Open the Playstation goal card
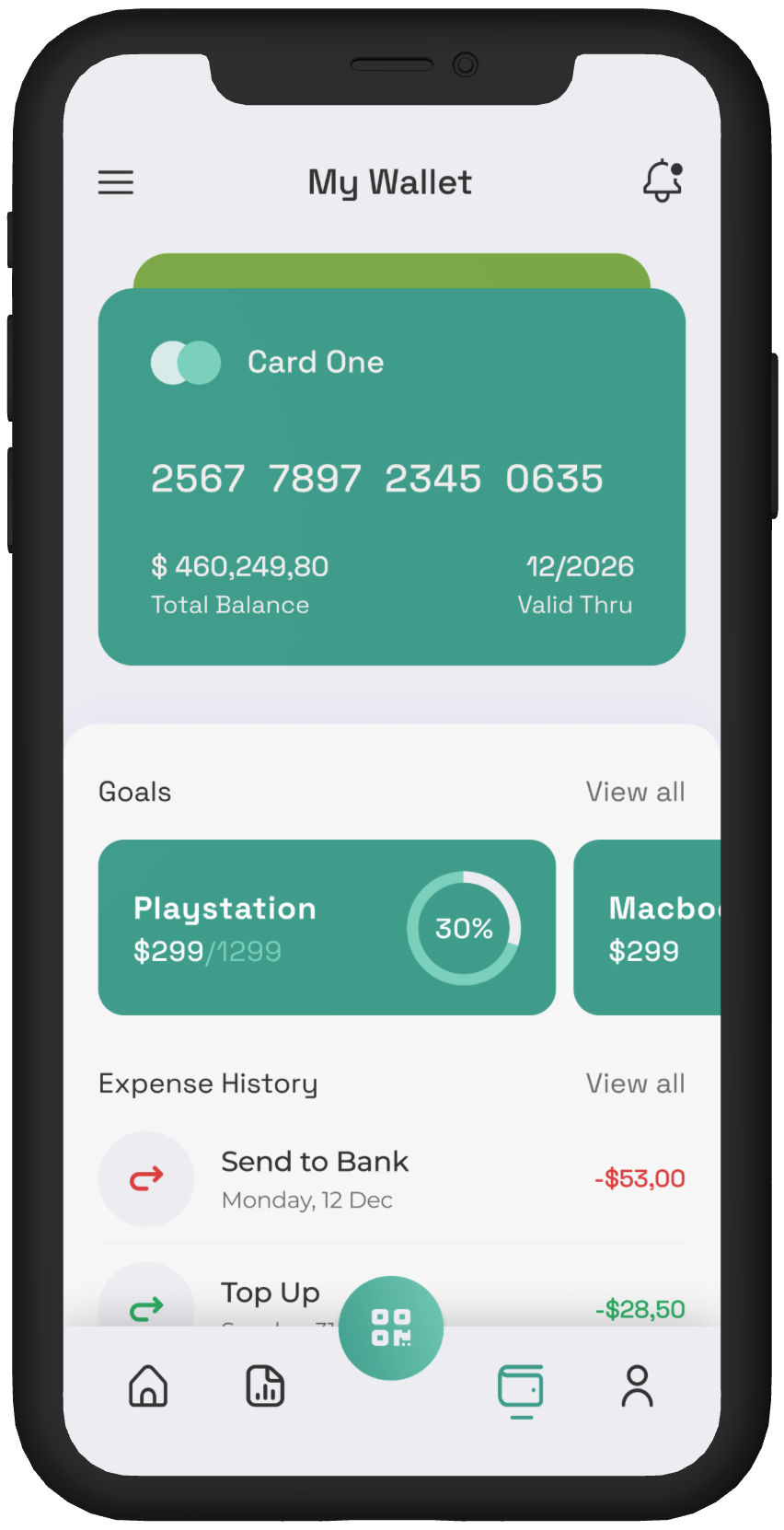This screenshot has height=1530, width=784. (x=327, y=927)
